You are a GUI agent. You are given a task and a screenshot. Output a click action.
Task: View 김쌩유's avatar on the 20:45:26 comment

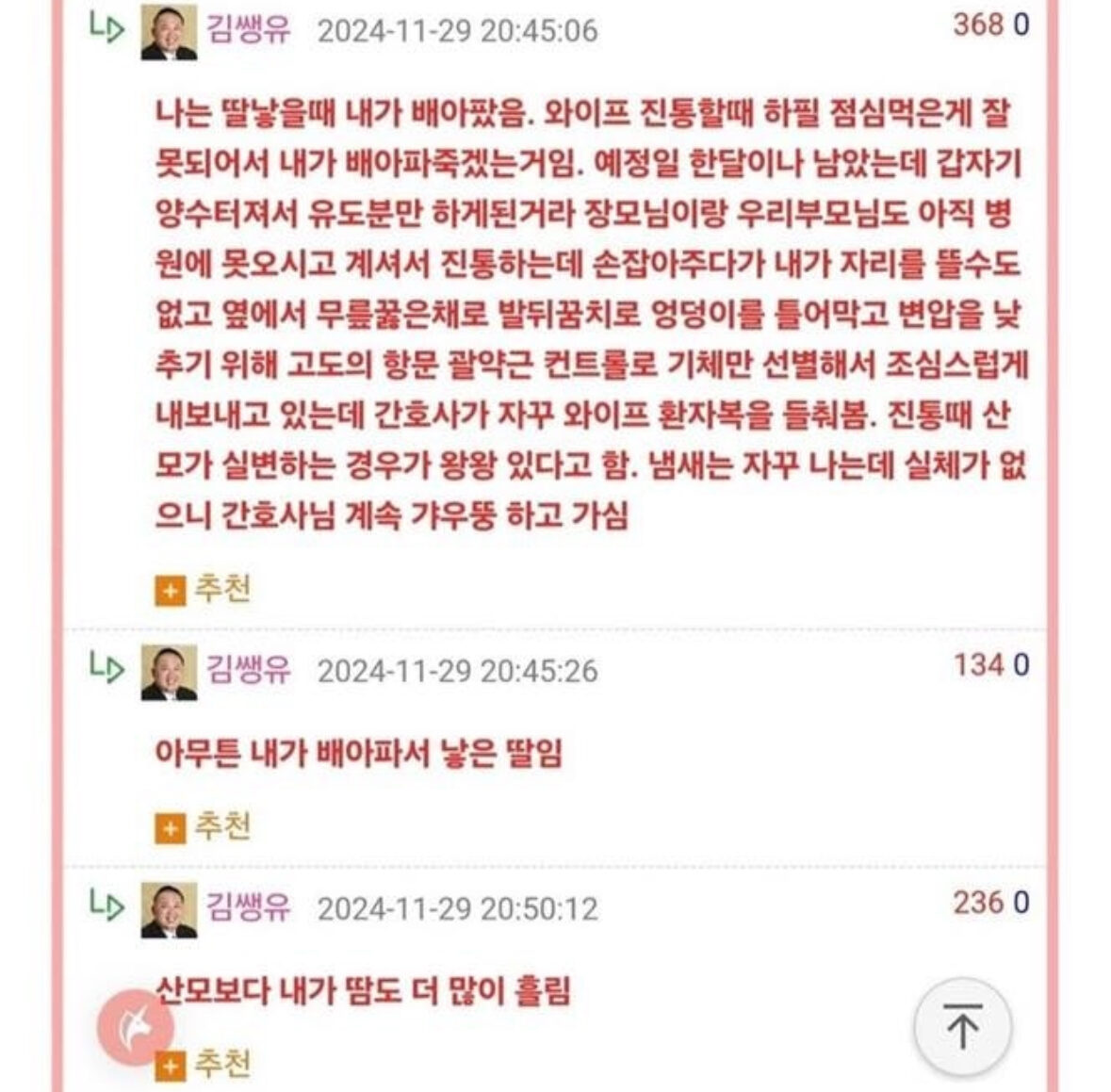(x=169, y=672)
